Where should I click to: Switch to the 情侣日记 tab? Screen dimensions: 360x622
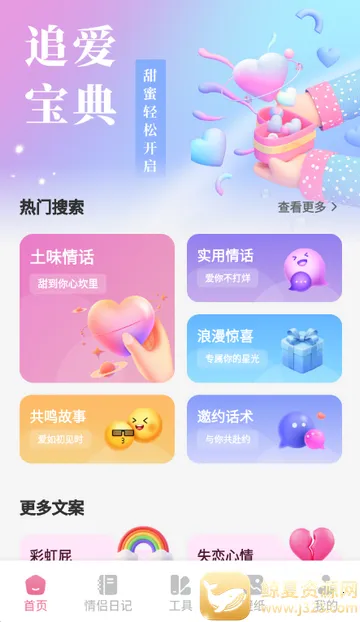pos(108,593)
